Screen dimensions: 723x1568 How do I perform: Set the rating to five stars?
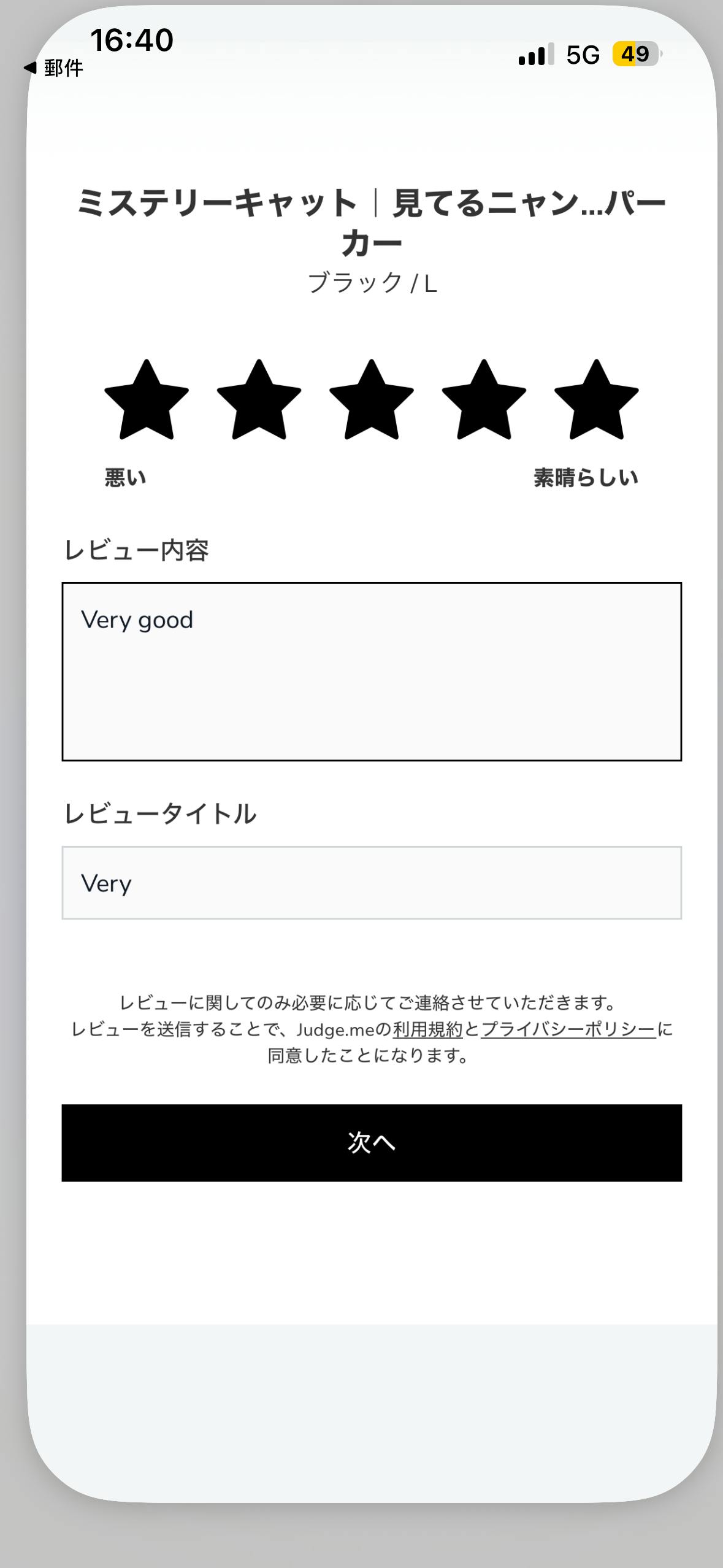[596, 402]
